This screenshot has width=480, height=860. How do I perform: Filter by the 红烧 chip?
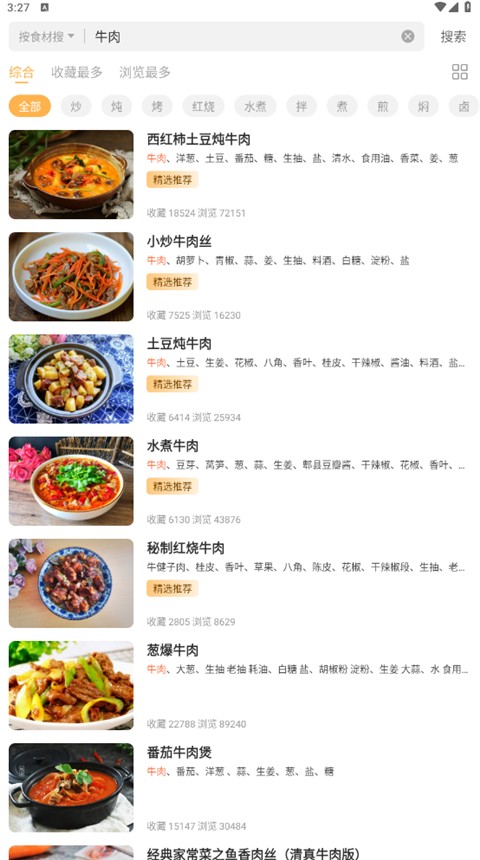pos(203,106)
